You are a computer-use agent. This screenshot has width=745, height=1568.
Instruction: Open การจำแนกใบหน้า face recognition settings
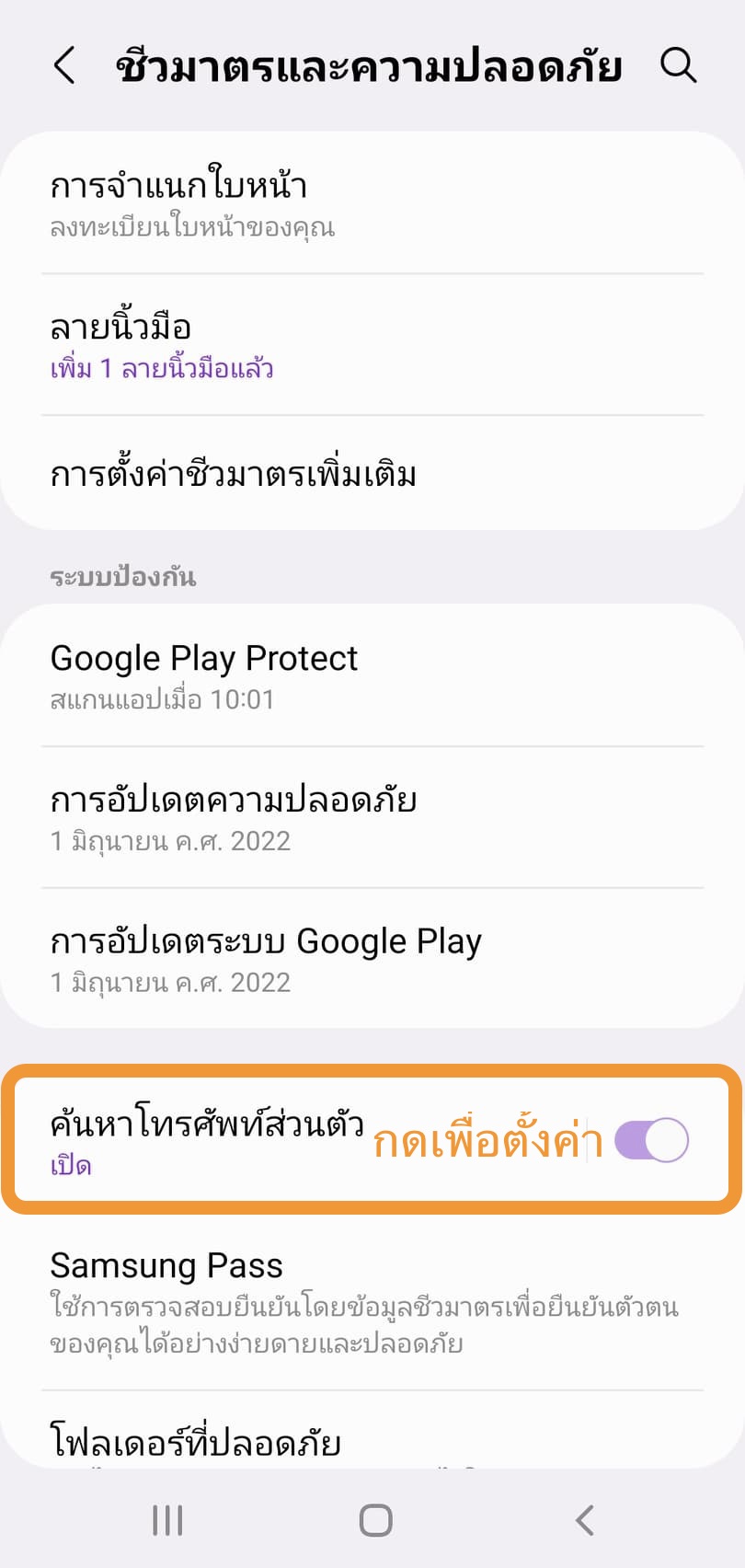click(276, 203)
